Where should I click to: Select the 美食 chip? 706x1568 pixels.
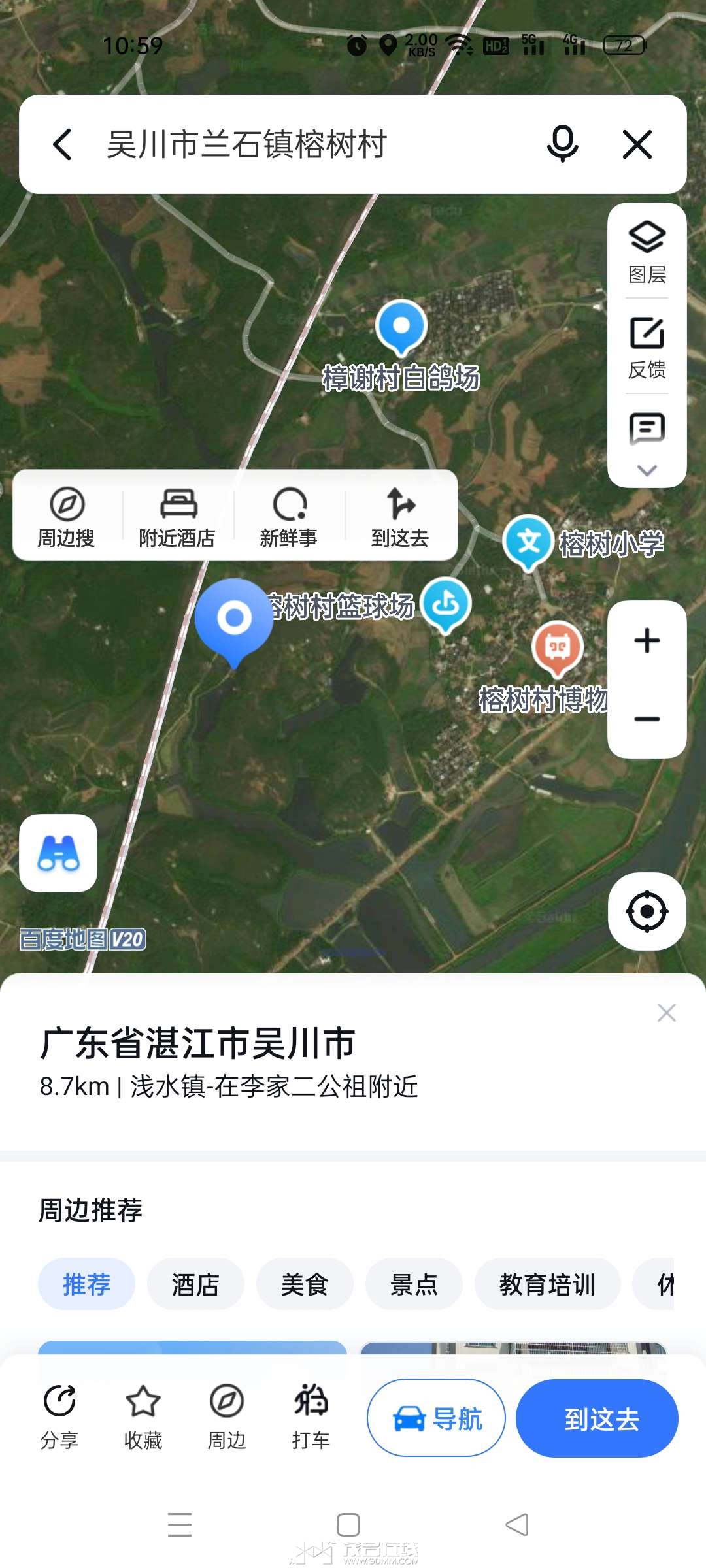click(x=304, y=1284)
